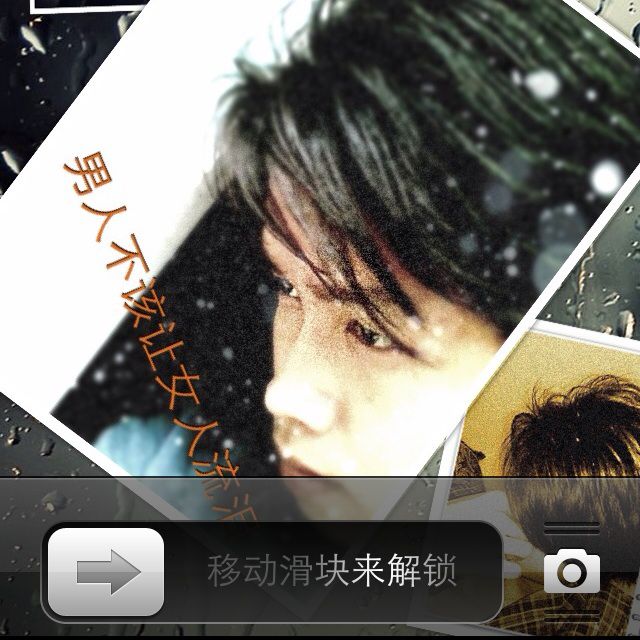The height and width of the screenshot is (640, 640).
Task: Tap the slide-to-unlock arrow knob
Action: pos(106,572)
